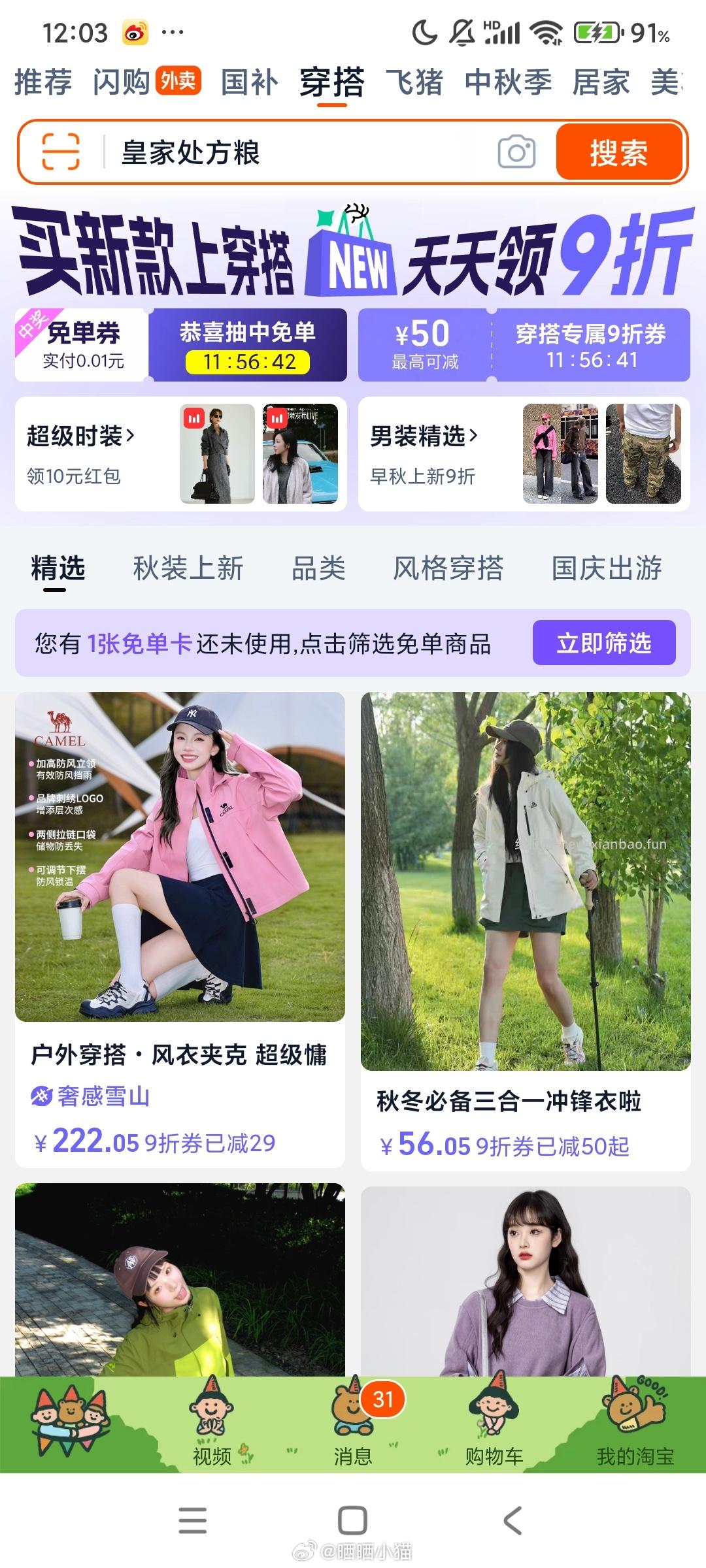706x1568 pixels.
Task: Switch to 飞猪 top navigation tab
Action: coord(413,80)
